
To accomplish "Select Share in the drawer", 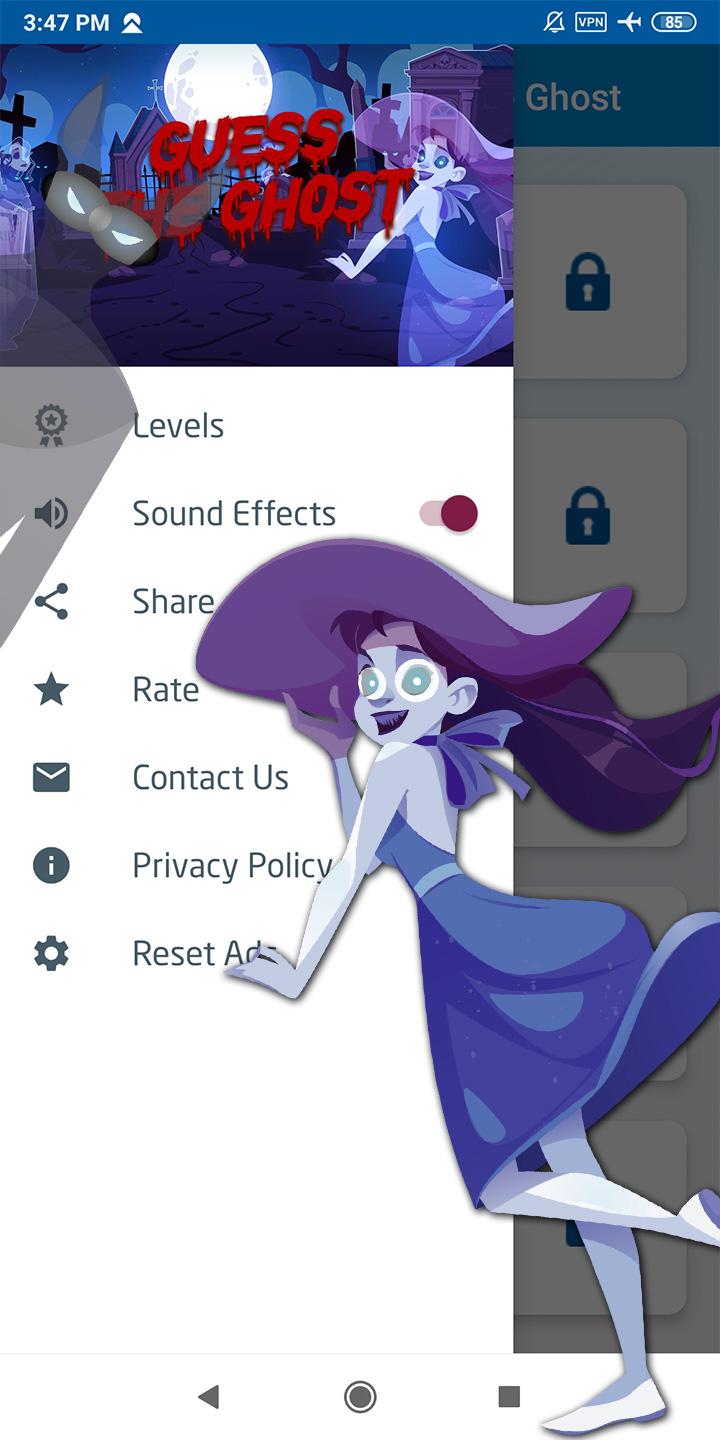I will pyautogui.click(x=256, y=601).
